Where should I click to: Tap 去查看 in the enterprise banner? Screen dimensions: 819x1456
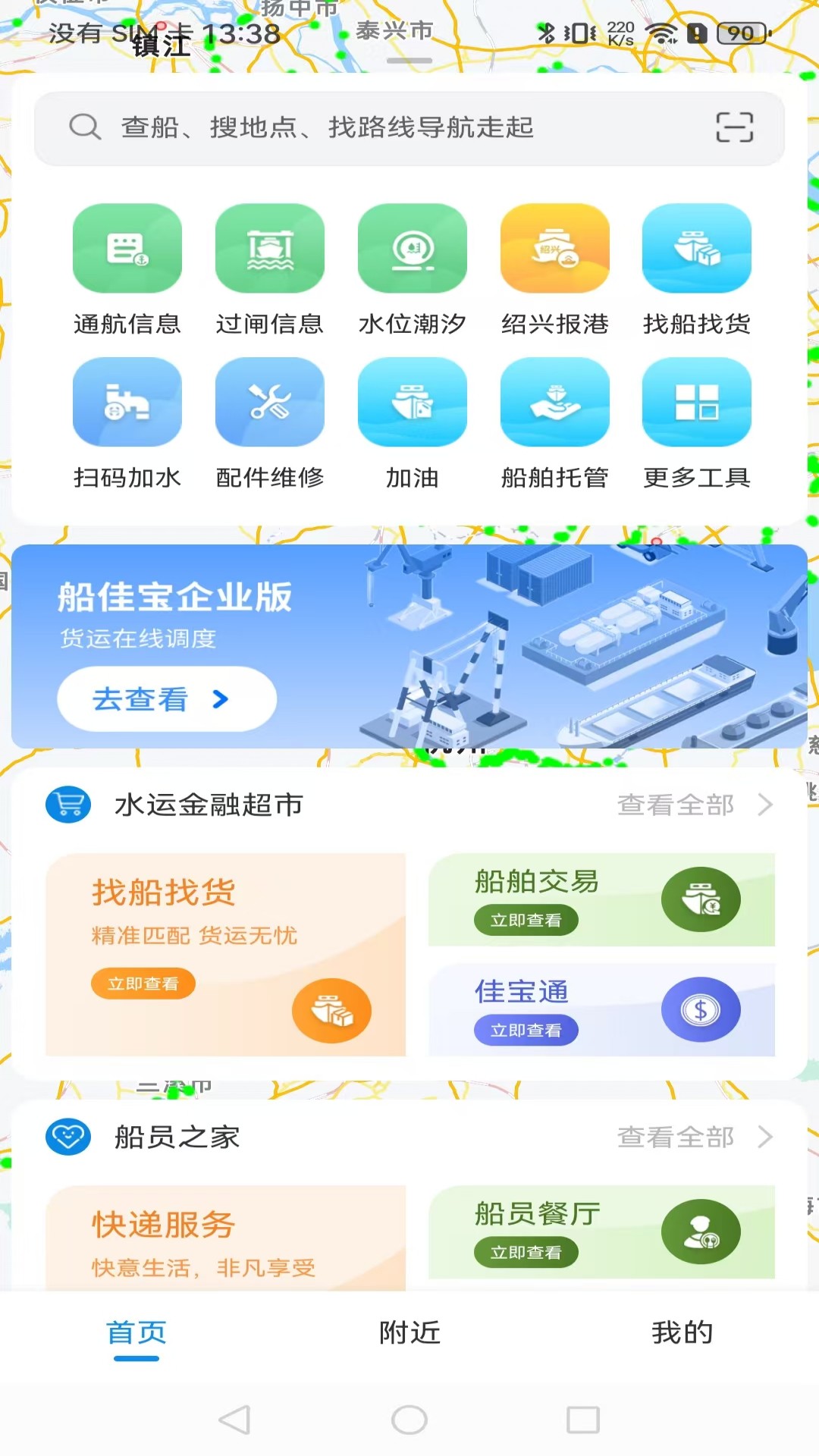(165, 699)
